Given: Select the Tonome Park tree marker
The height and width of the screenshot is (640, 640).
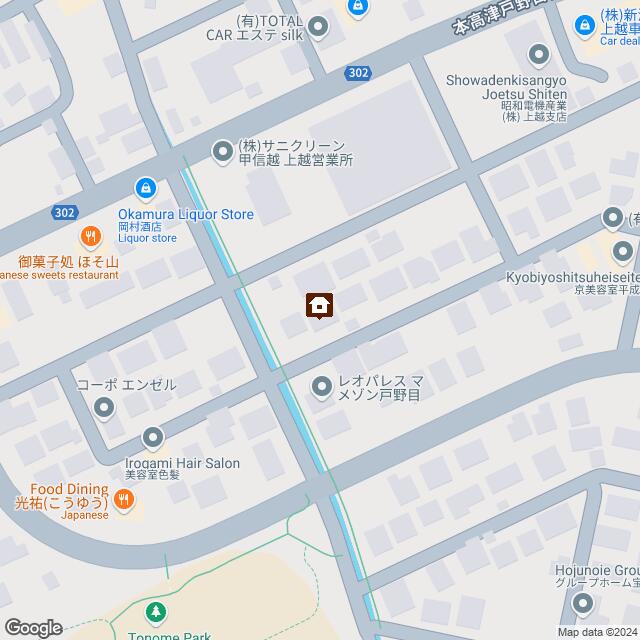Looking at the screenshot, I should tap(154, 611).
